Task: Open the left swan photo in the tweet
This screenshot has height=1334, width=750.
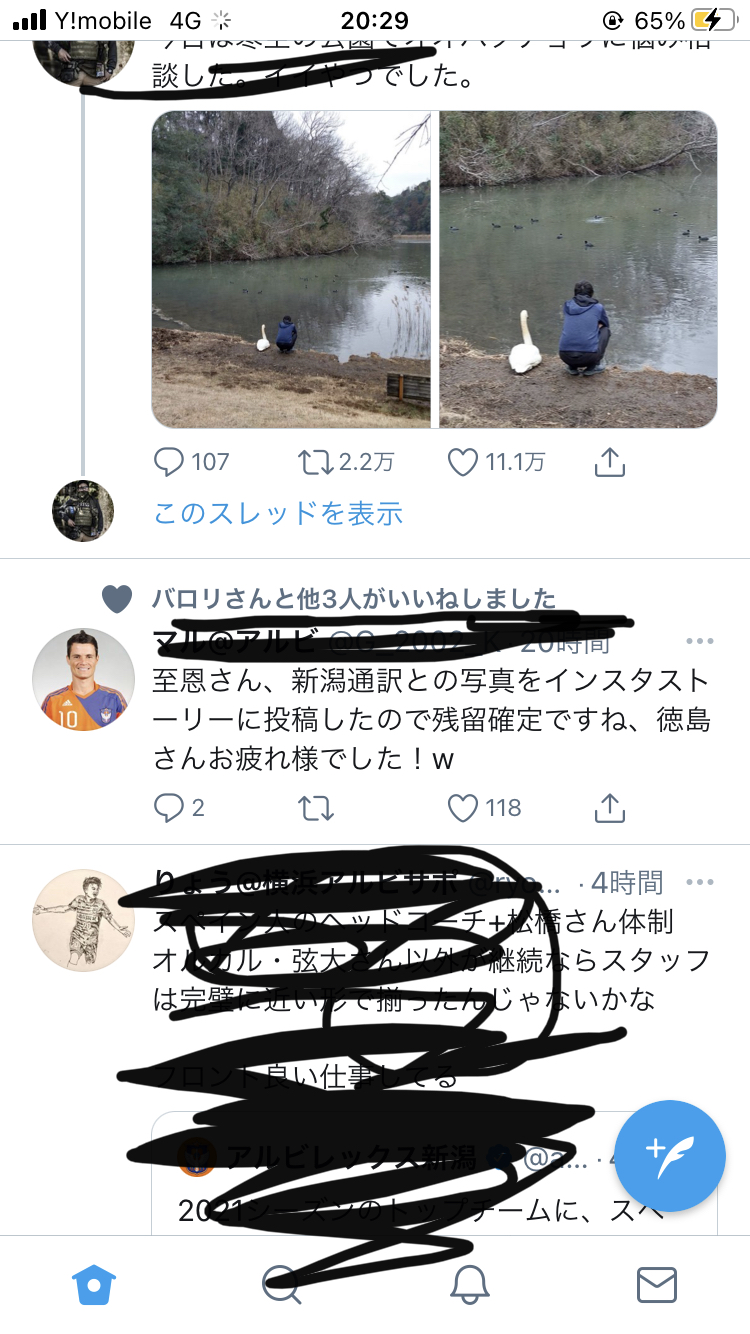Action: point(291,268)
